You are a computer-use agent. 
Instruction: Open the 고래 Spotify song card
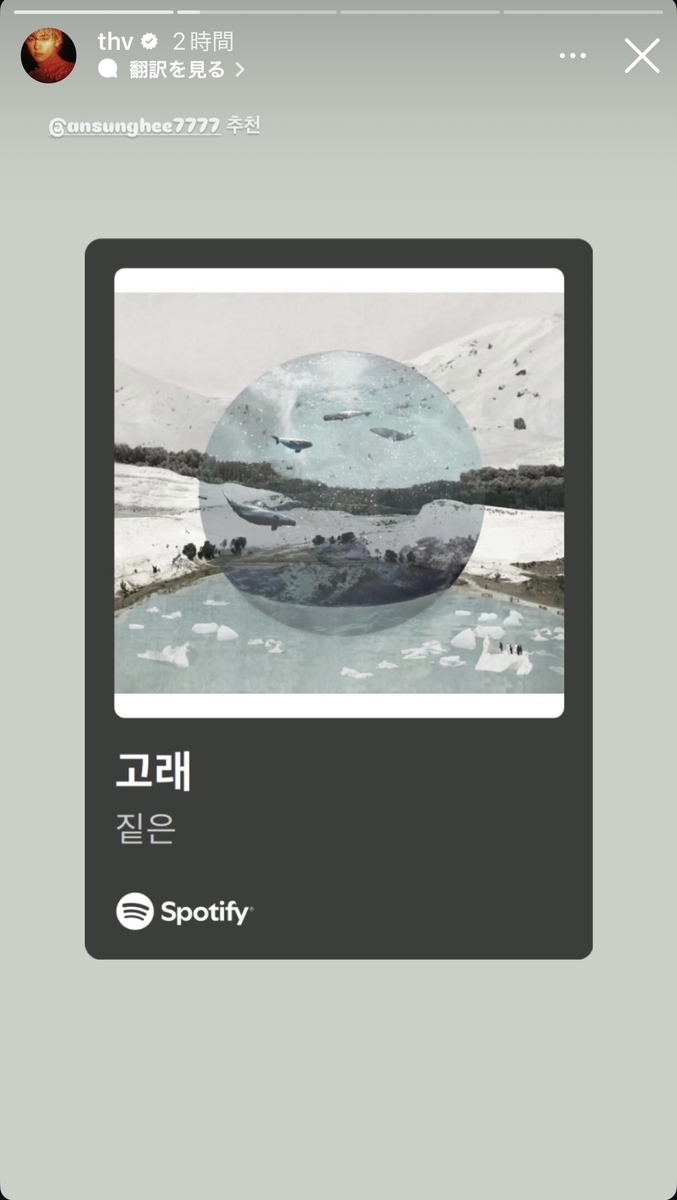(x=338, y=598)
